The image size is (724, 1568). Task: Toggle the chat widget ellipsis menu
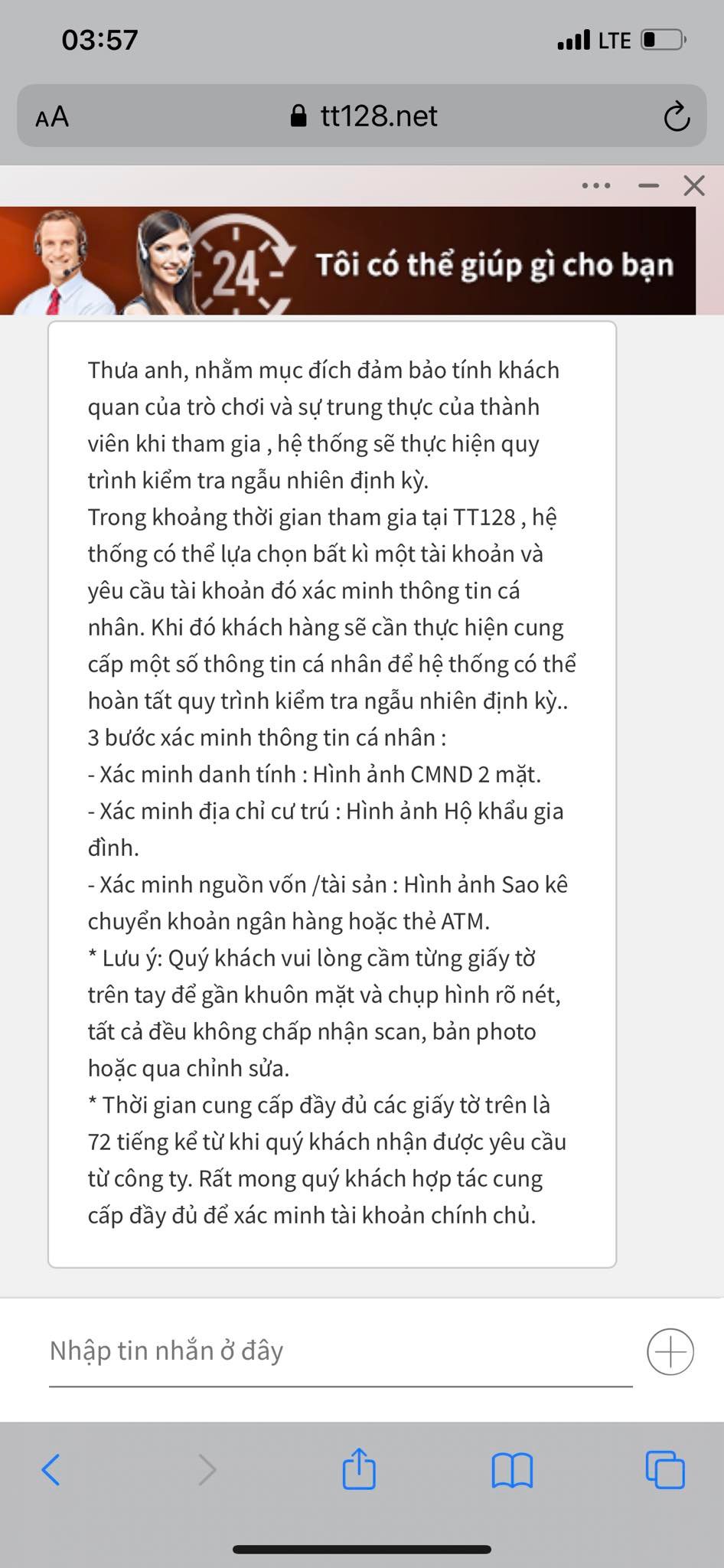[x=596, y=185]
